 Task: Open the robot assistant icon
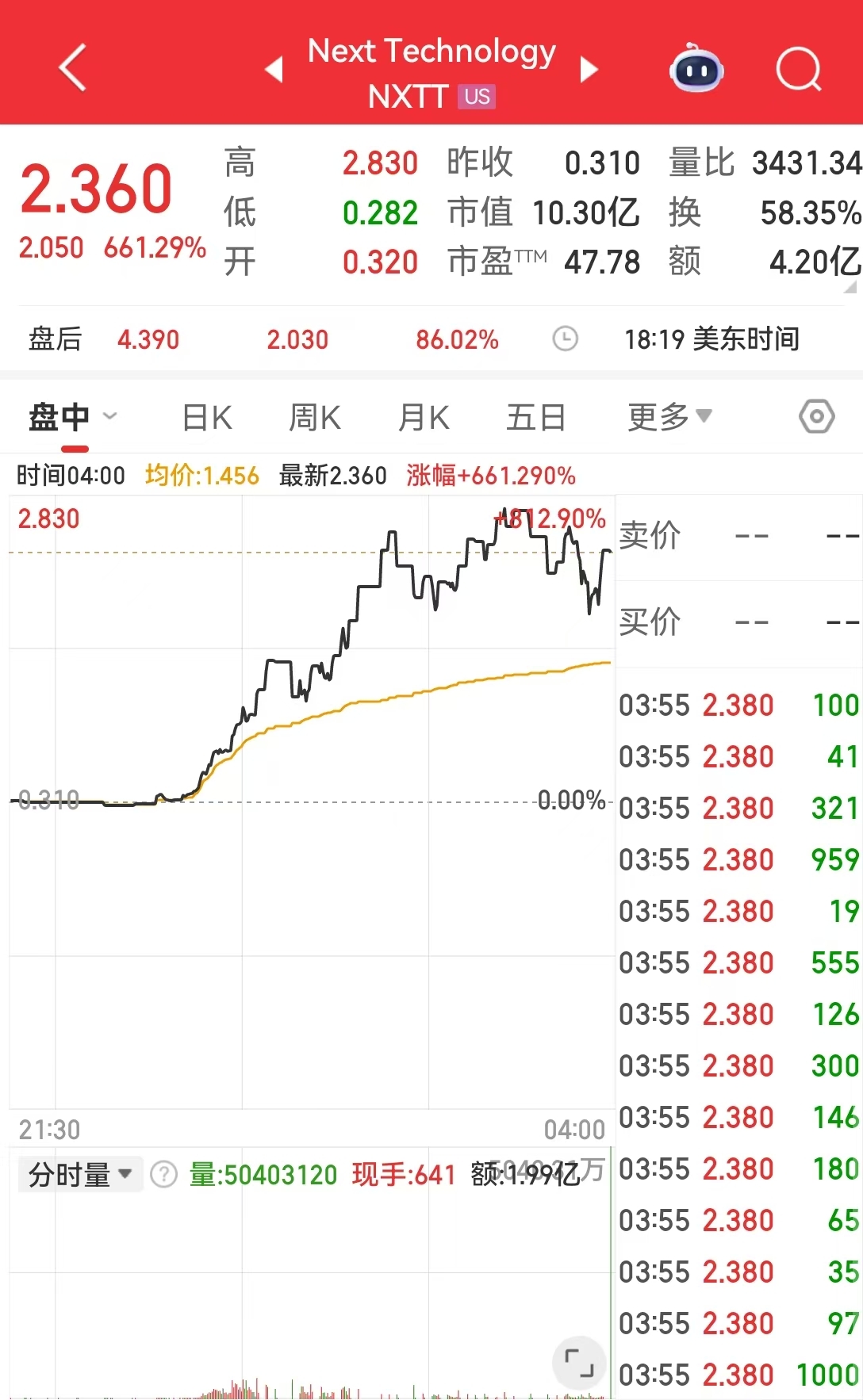696,69
